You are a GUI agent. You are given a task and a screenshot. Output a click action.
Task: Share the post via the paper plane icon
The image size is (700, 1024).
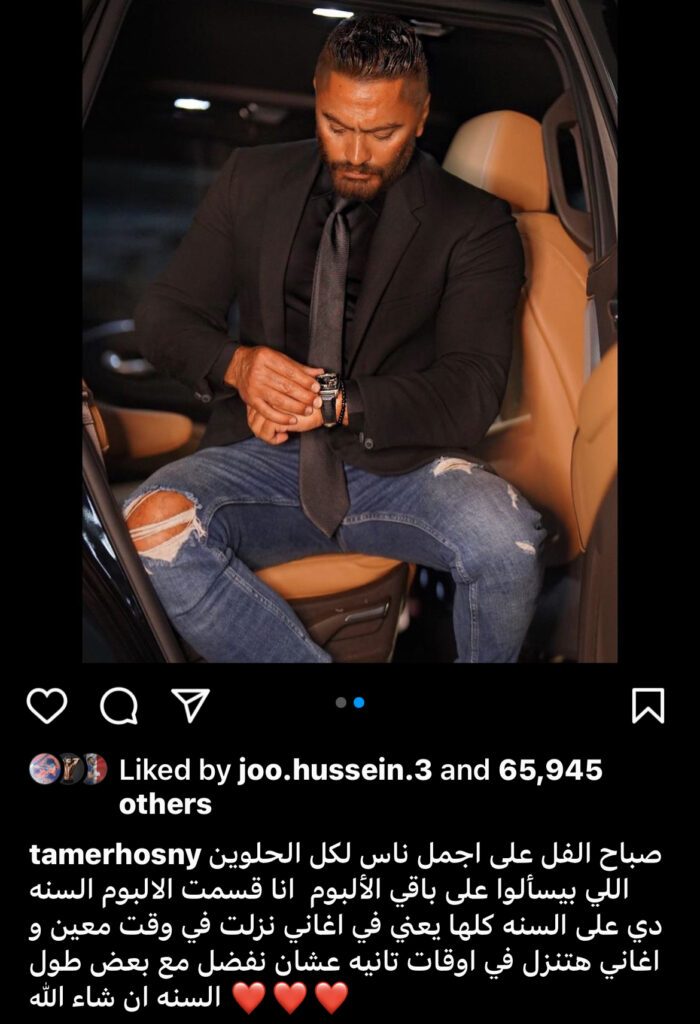(x=190, y=705)
